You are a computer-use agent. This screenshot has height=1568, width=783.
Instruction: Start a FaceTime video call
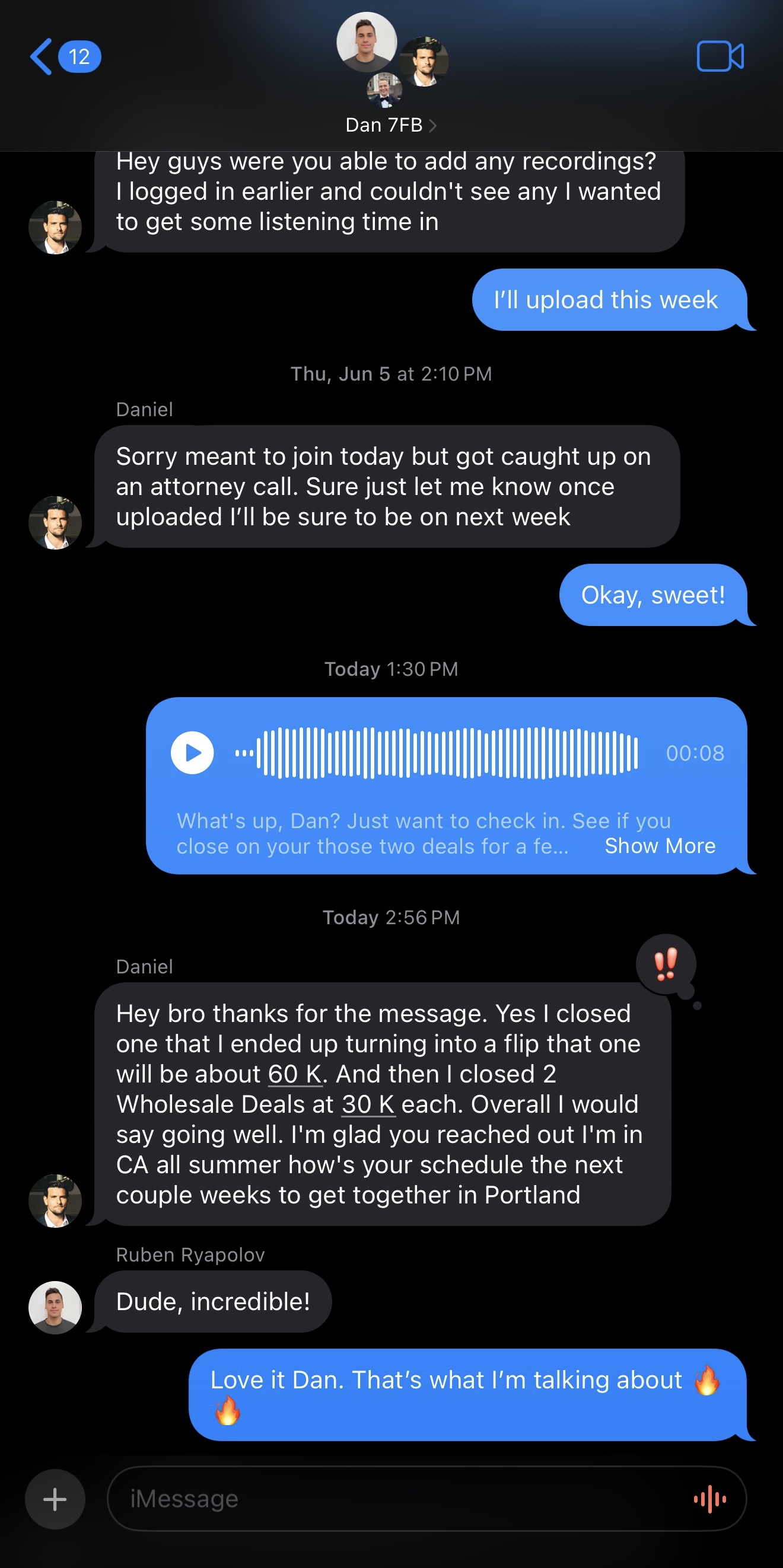coord(720,56)
